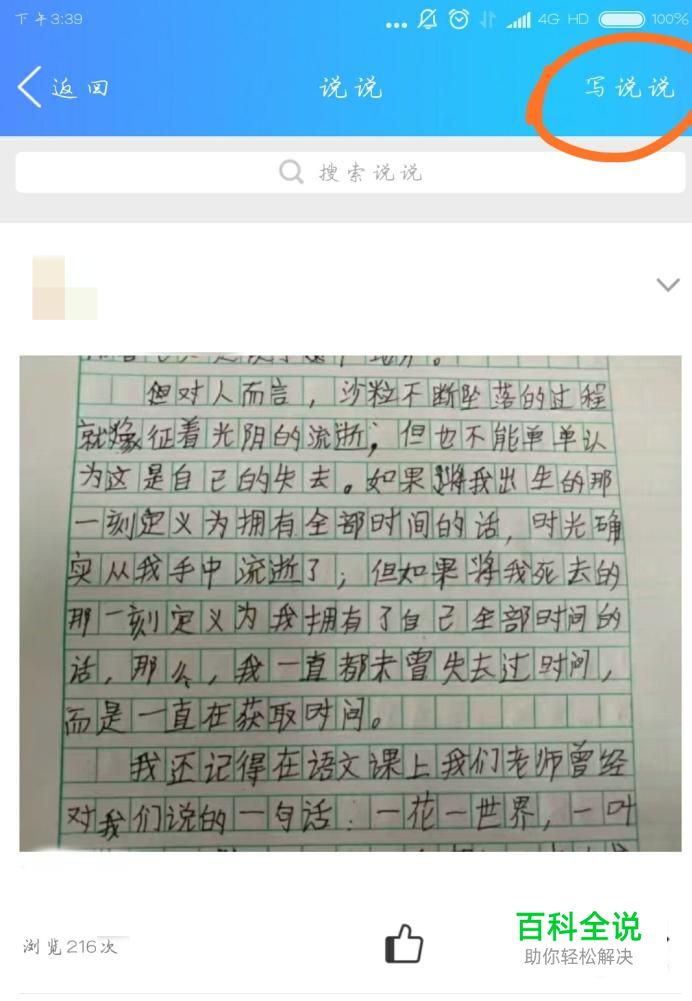Open the 搜索说说 search box
Image resolution: width=692 pixels, height=1001 pixels.
(350, 172)
